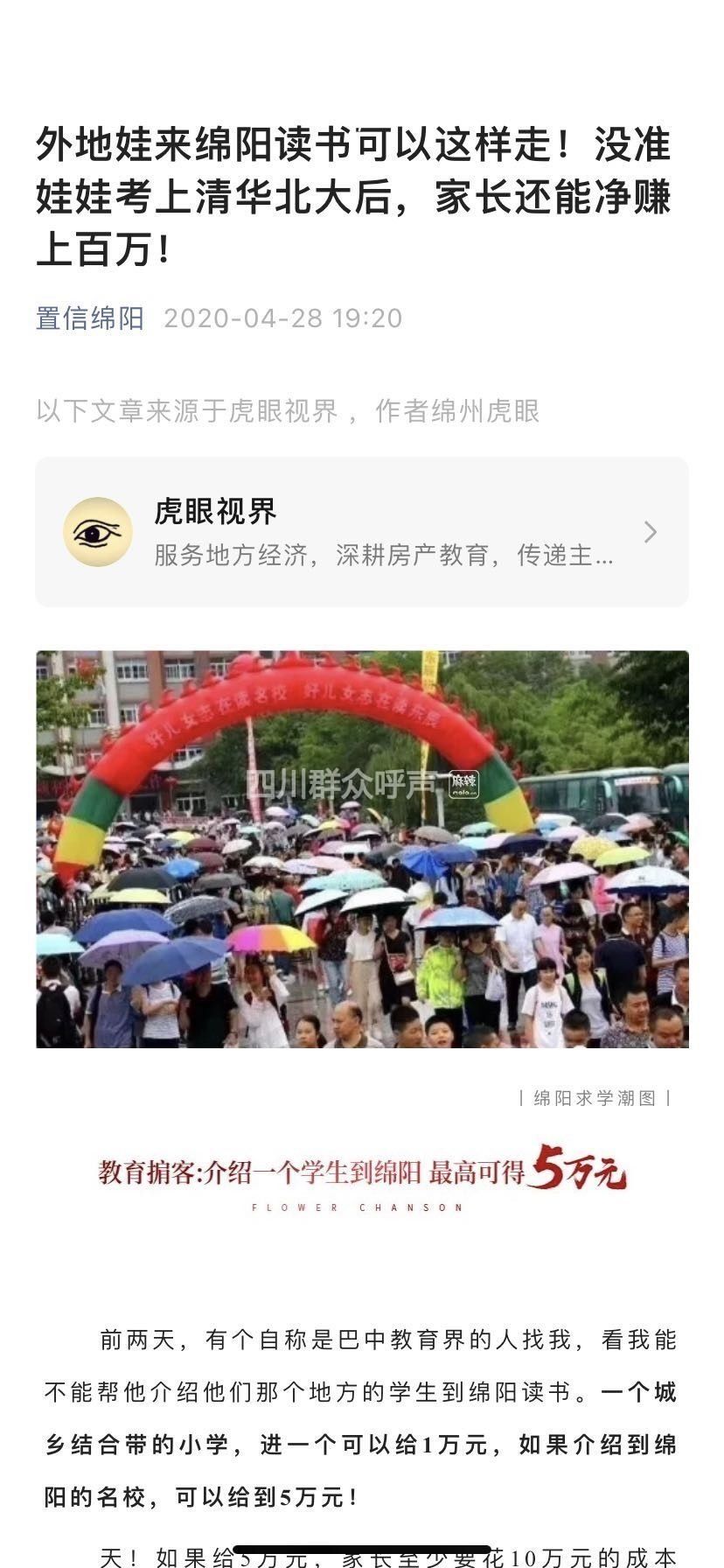Open the 置信绵阳 account link
The height and width of the screenshot is (1568, 724).
89,318
